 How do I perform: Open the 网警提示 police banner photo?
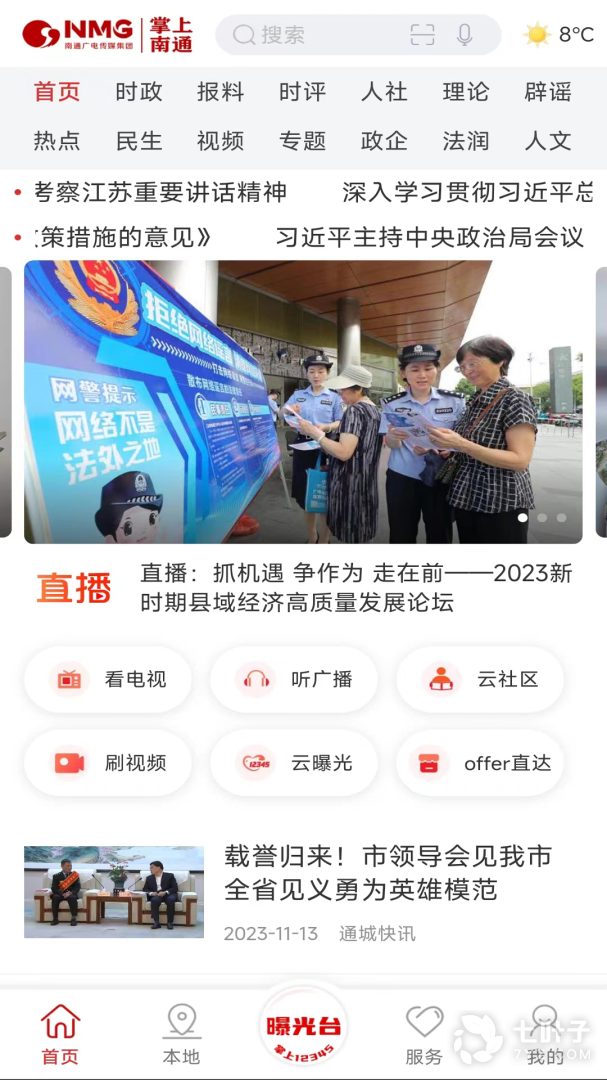click(303, 401)
